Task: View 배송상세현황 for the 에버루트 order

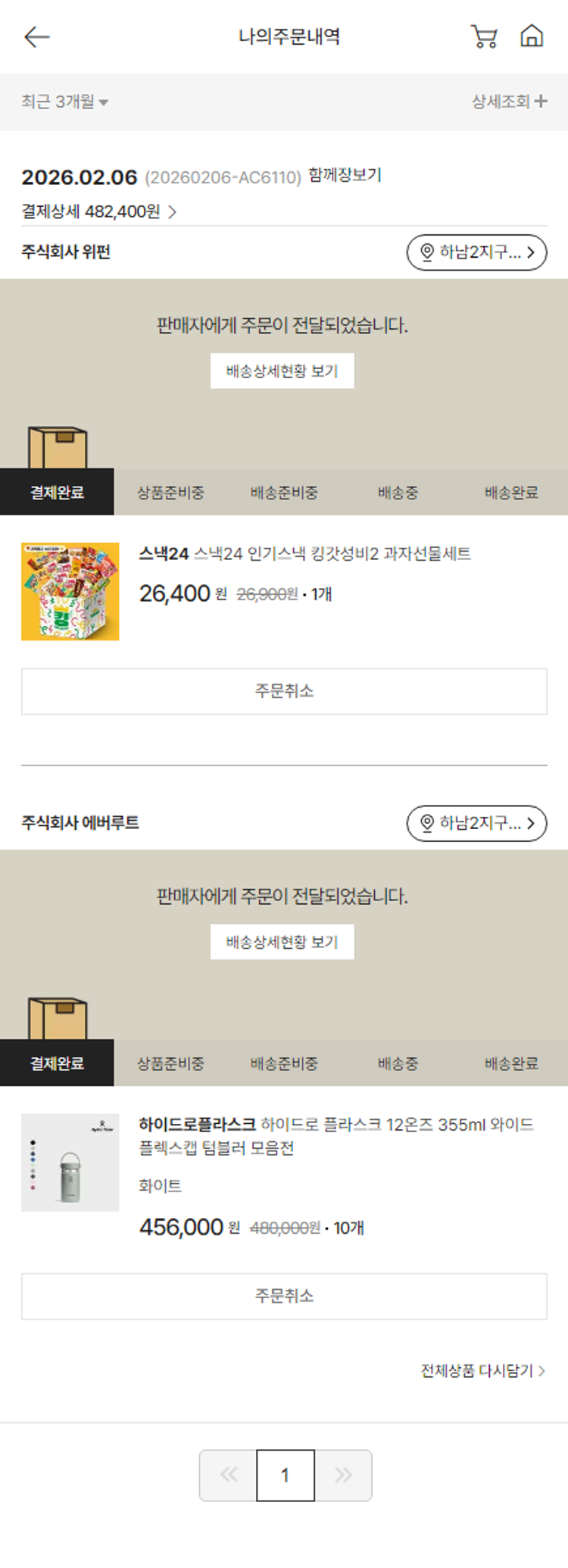Action: pos(282,942)
